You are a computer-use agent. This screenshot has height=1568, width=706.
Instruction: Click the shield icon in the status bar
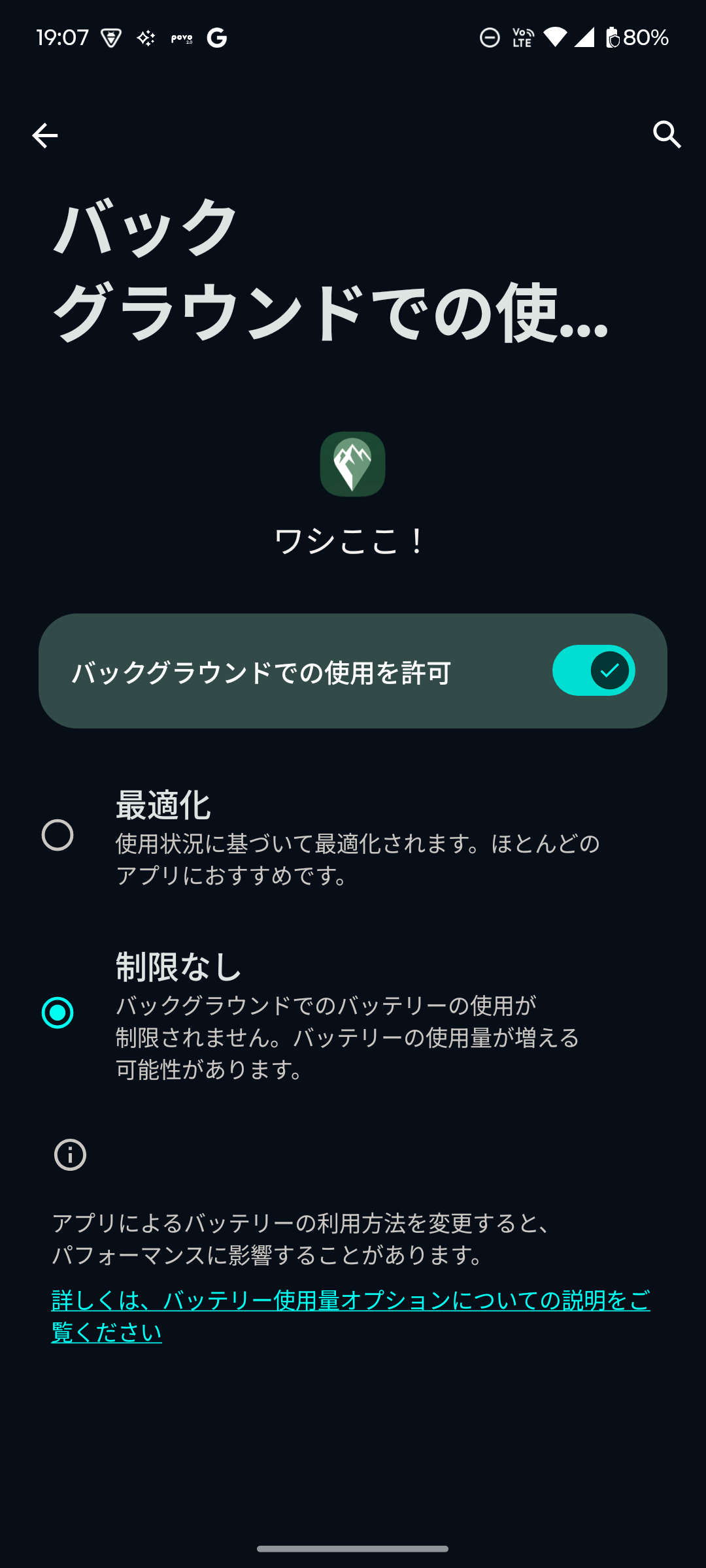coord(112,39)
